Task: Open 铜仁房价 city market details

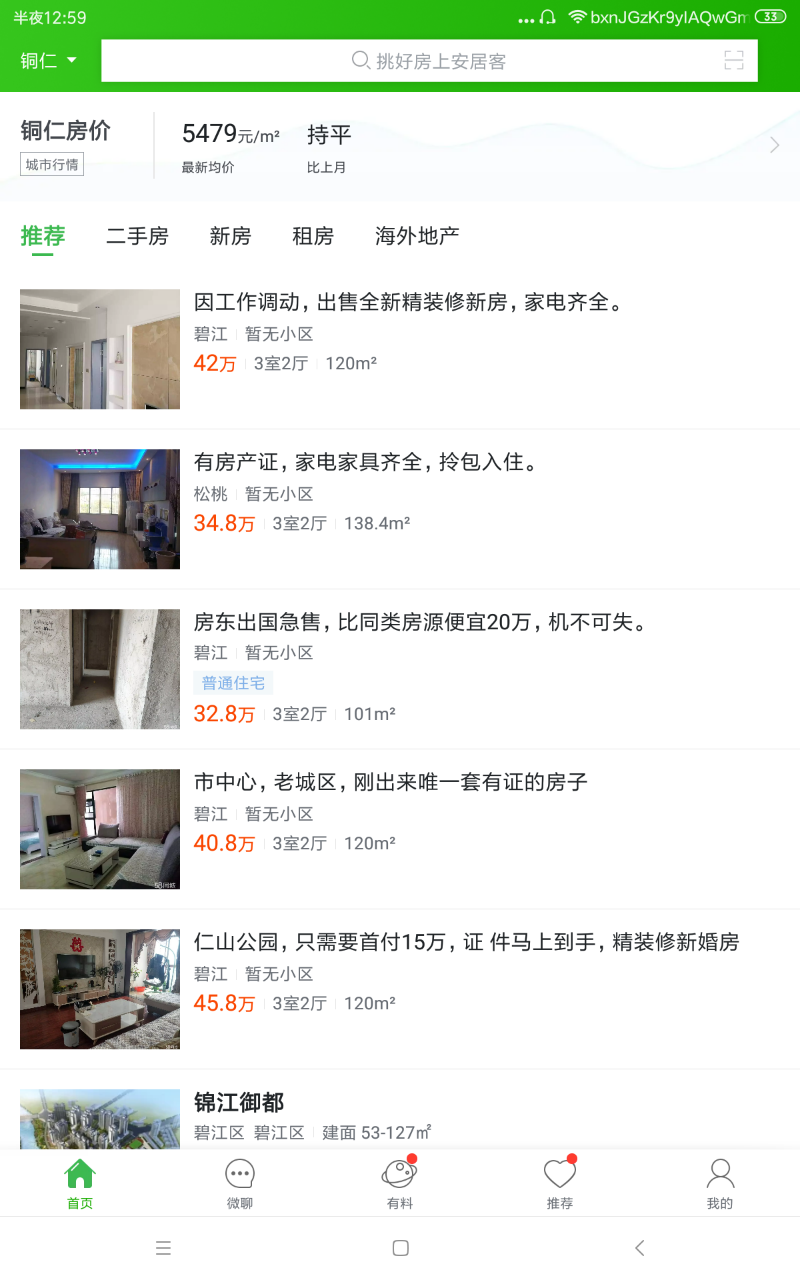Action: (x=400, y=146)
